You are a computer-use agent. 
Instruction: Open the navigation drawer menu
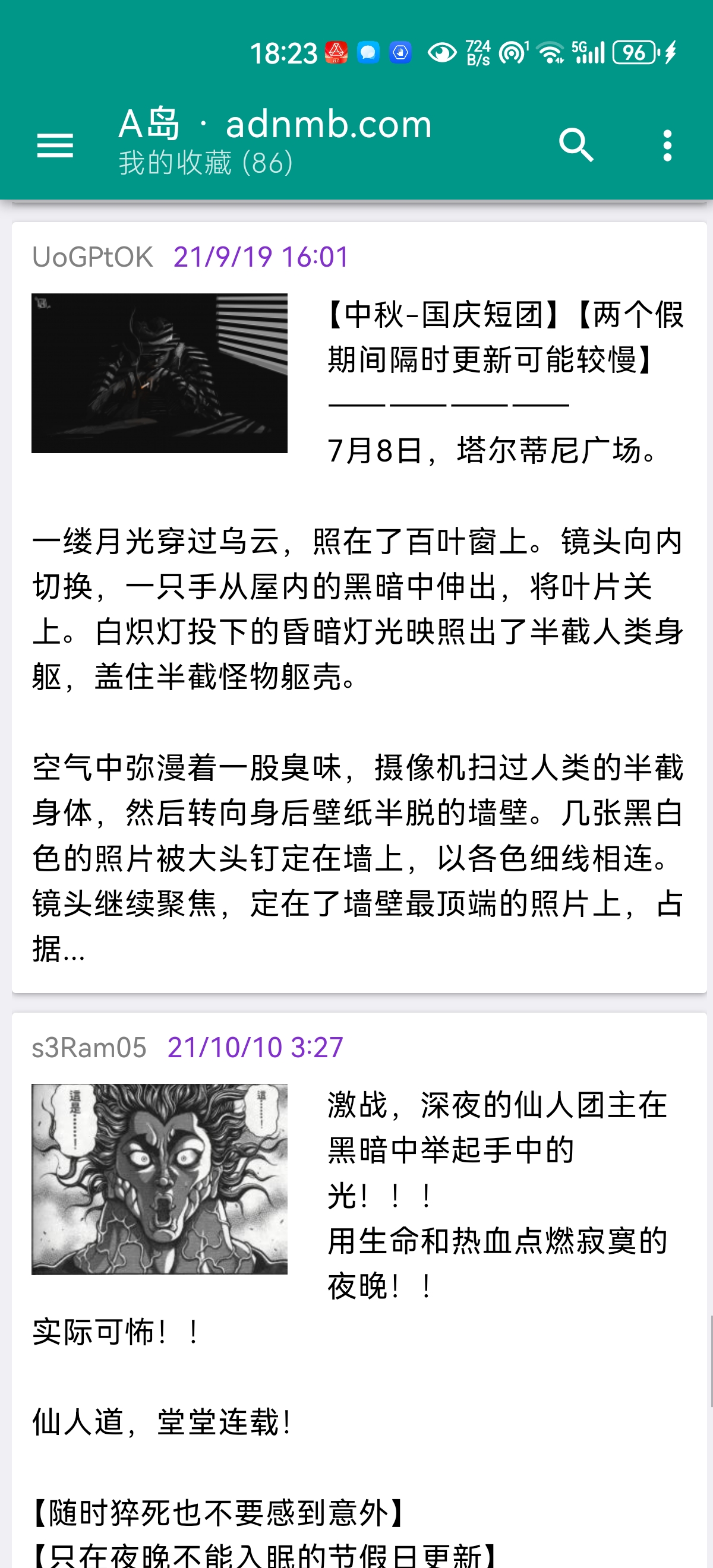point(55,146)
